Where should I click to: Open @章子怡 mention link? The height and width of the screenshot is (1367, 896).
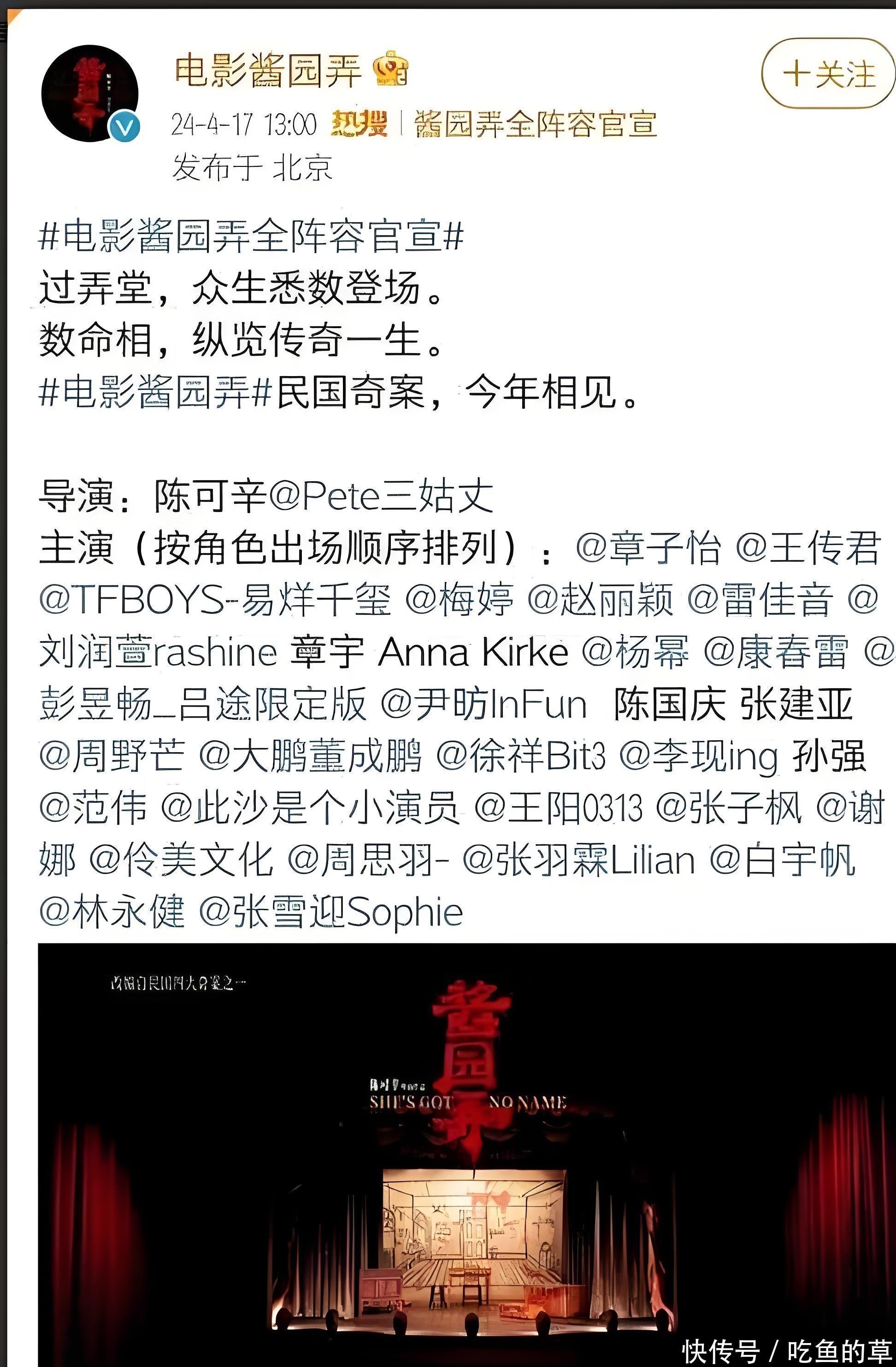point(648,548)
